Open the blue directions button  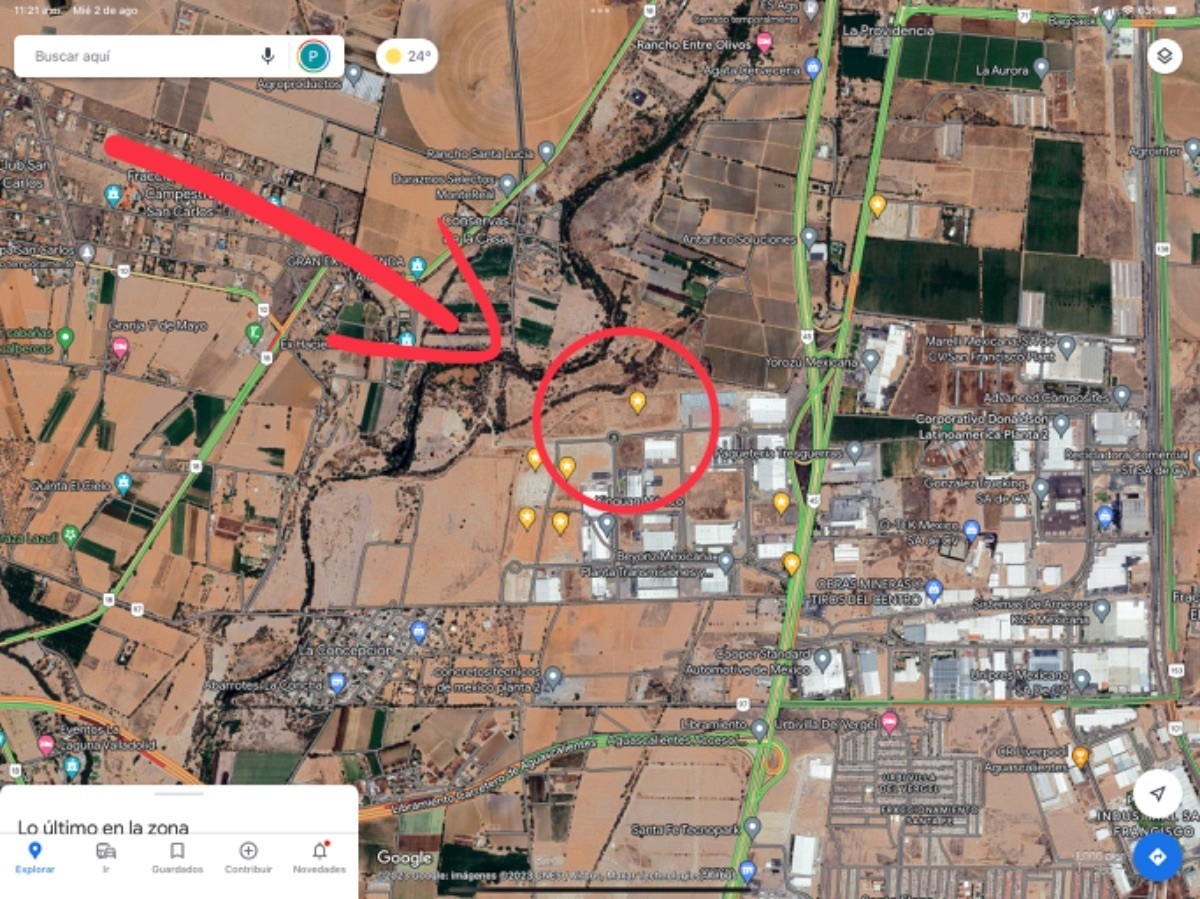(1157, 857)
